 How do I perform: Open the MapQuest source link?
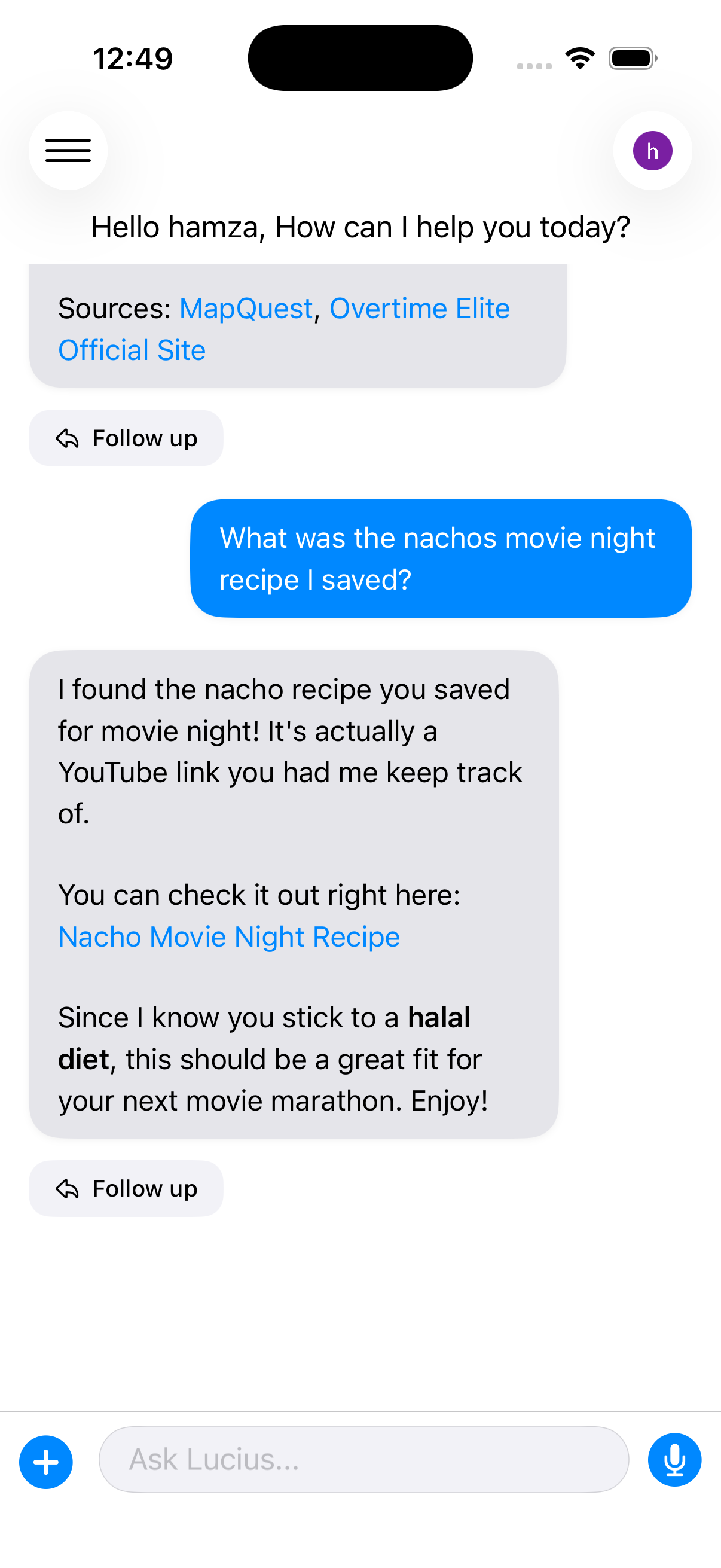[246, 309]
